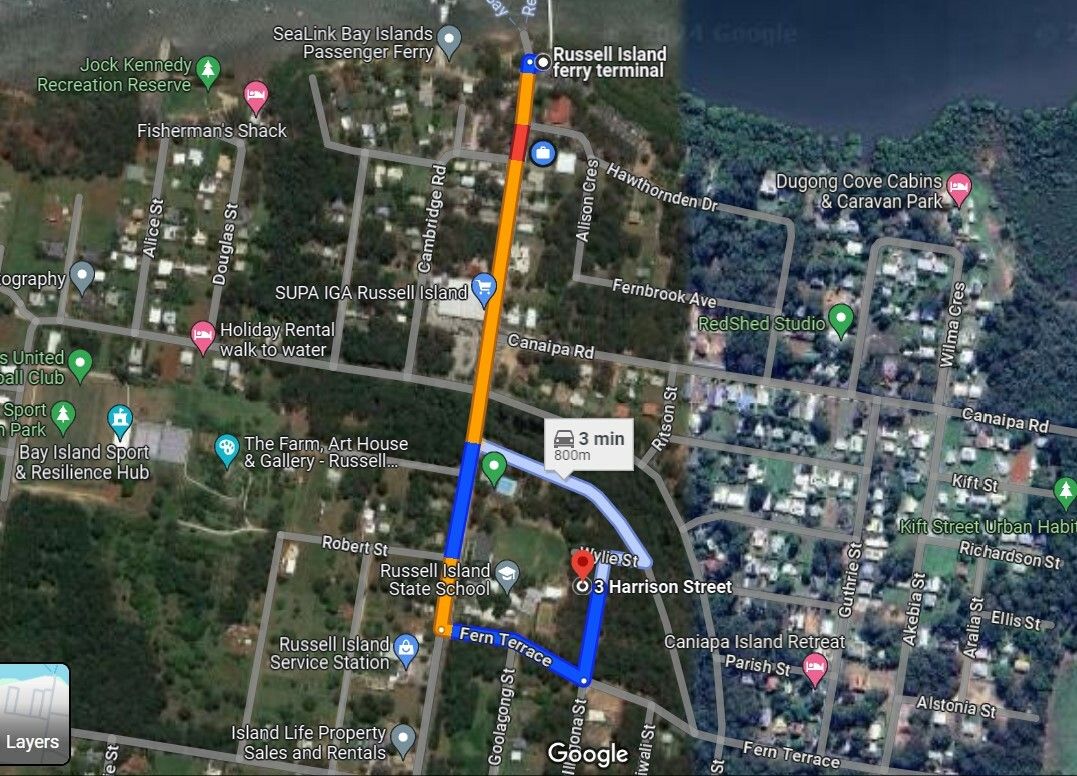Select the 3 min 800m route label
This screenshot has height=776, width=1077.
tap(588, 445)
